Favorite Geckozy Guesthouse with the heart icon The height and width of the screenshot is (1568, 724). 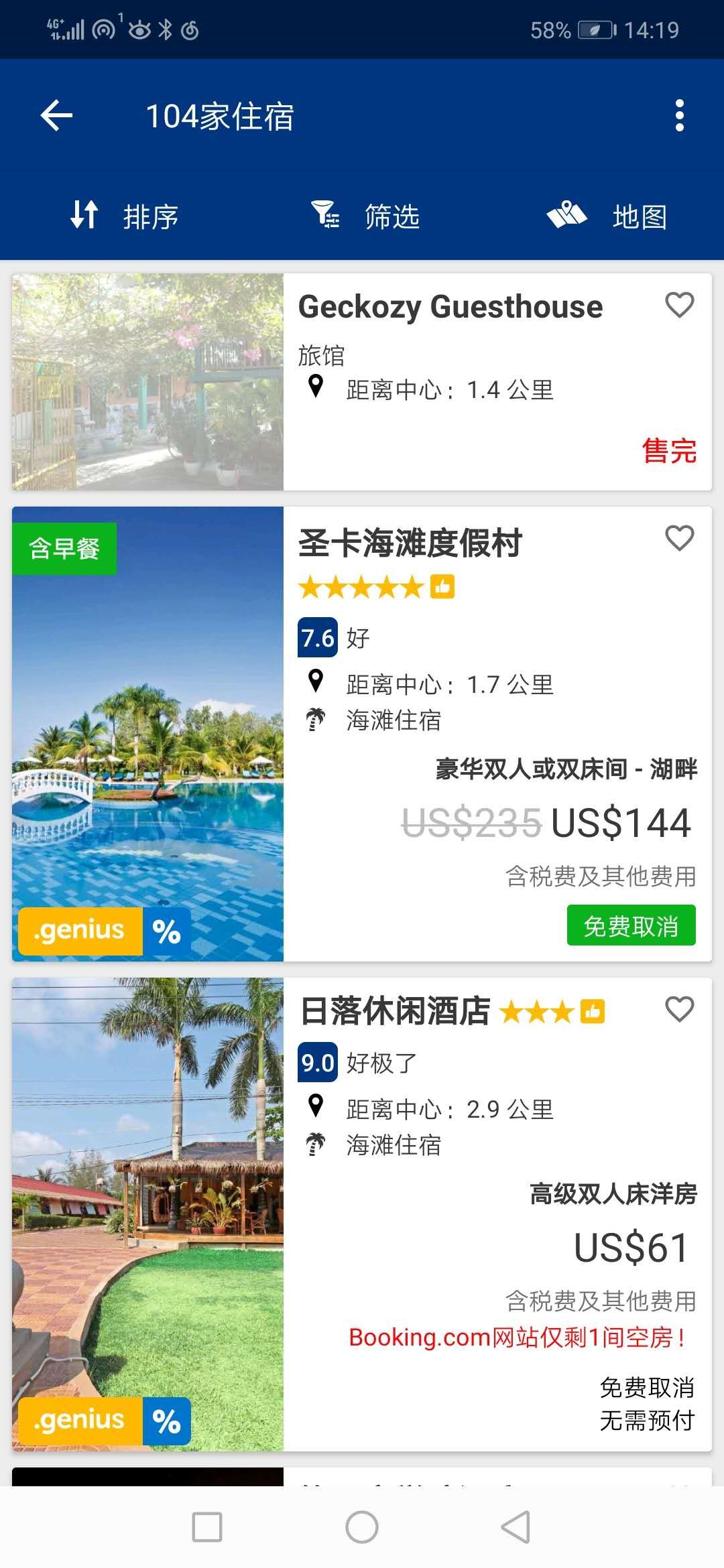pyautogui.click(x=679, y=306)
